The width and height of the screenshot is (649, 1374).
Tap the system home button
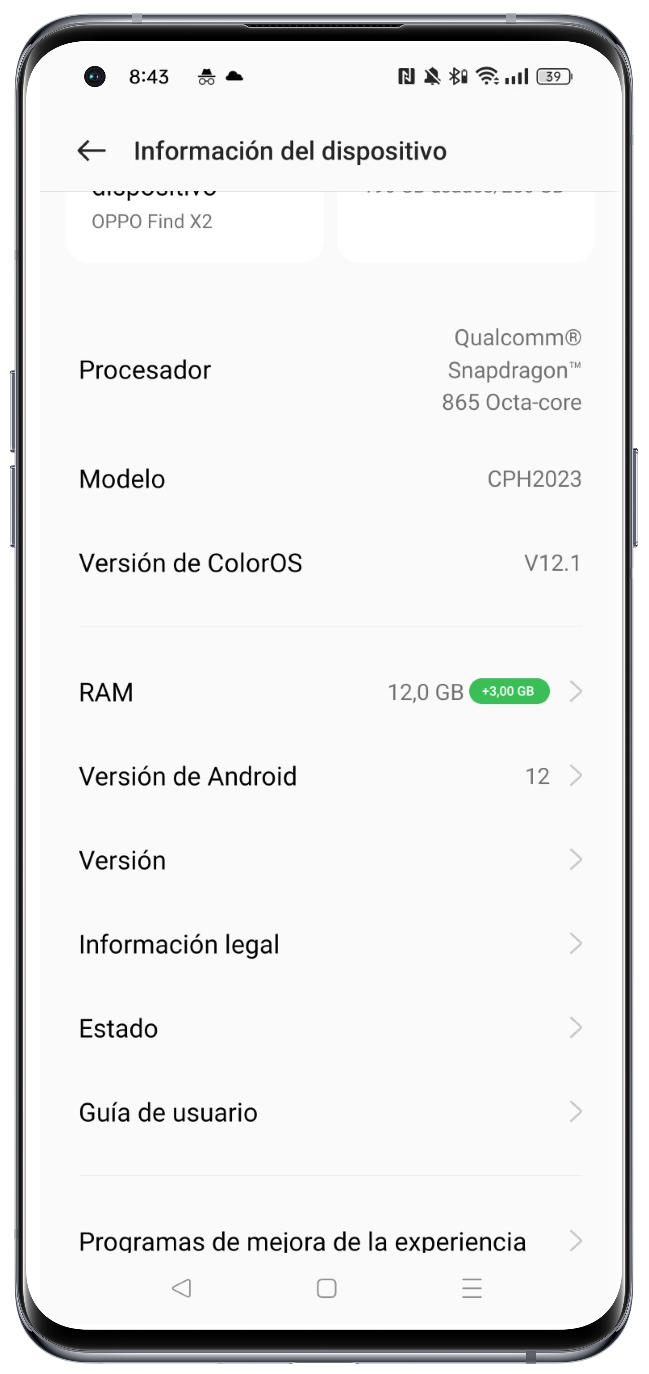[326, 1288]
